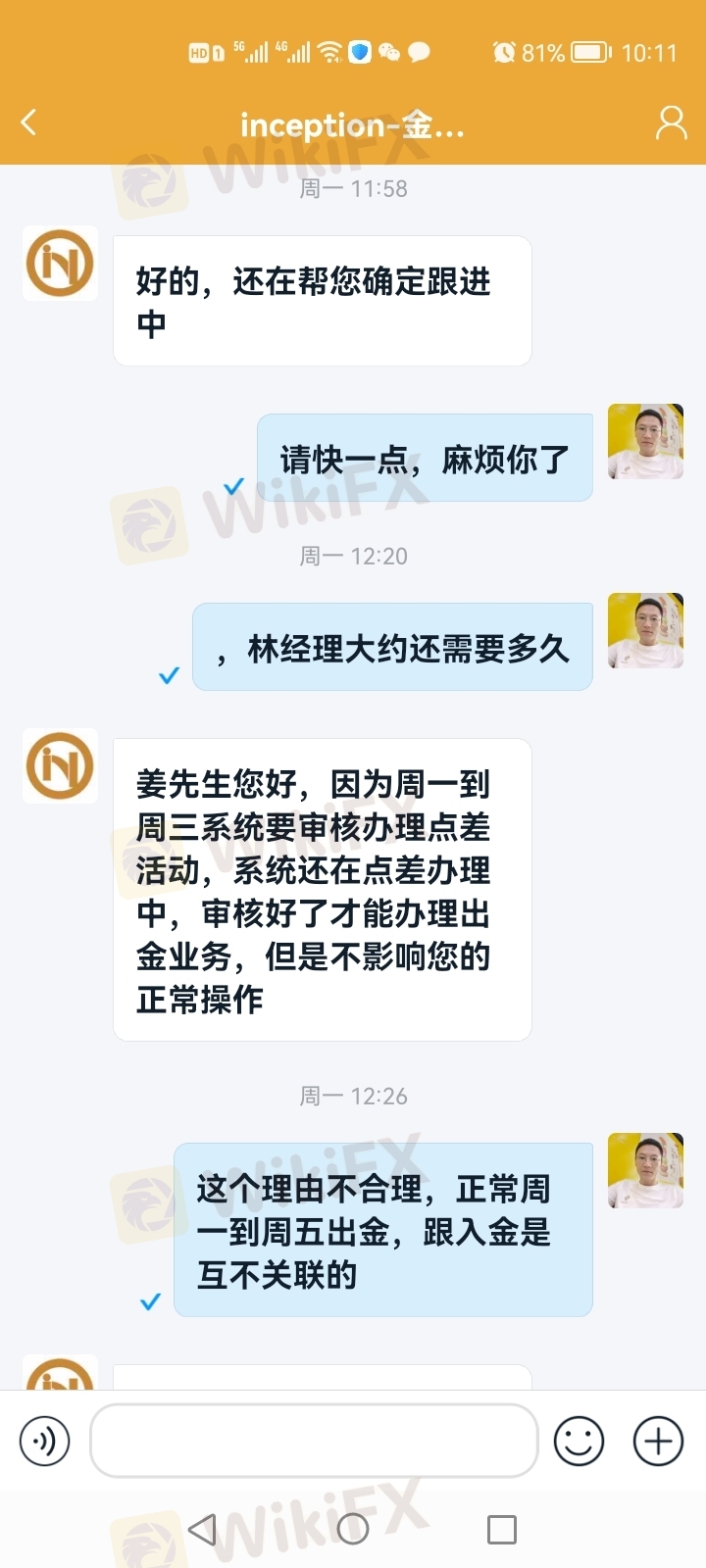Tap the system back navigation button
The image size is (706, 1568).
[x=202, y=1529]
